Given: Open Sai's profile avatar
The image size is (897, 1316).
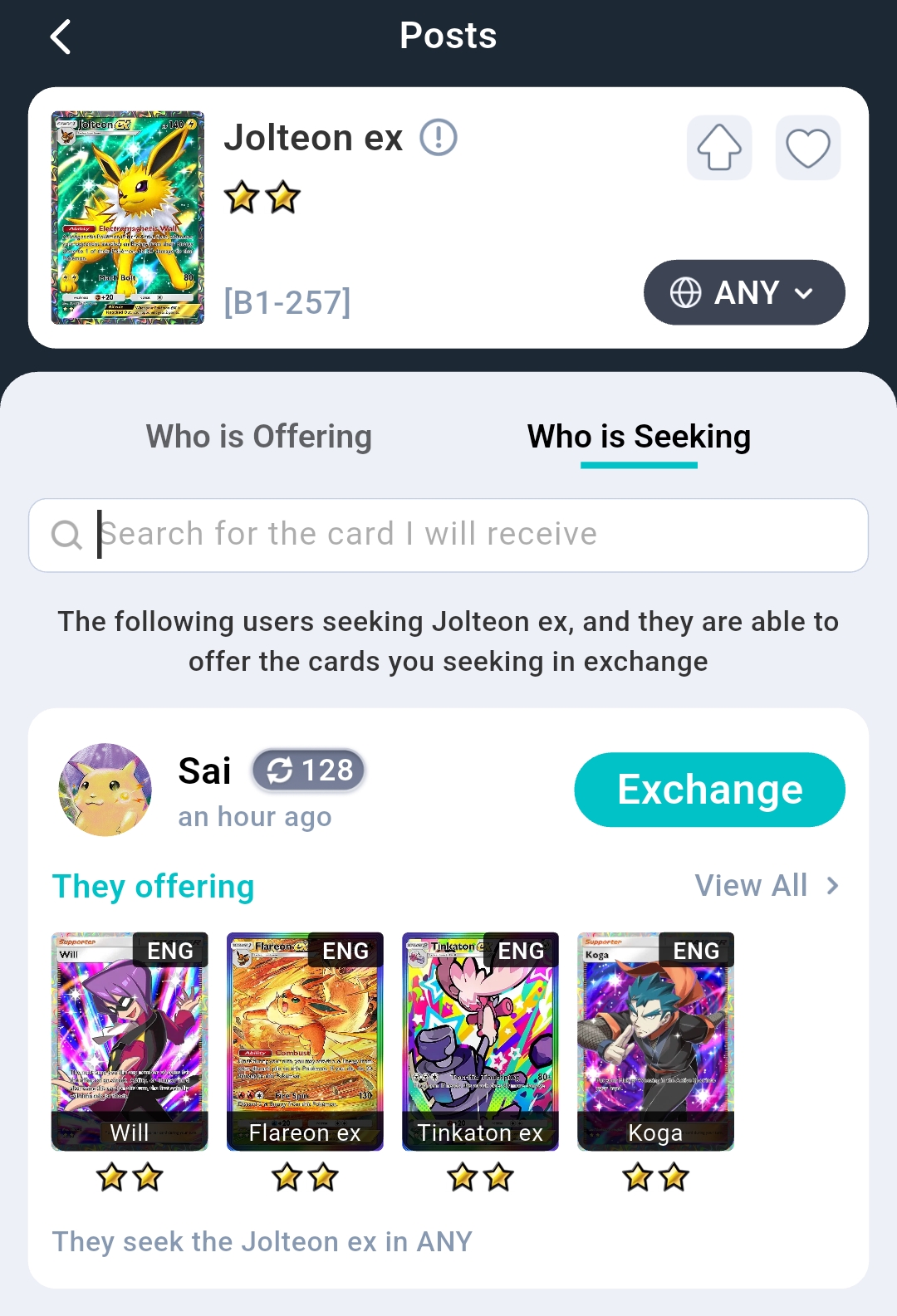Looking at the screenshot, I should pos(105,790).
